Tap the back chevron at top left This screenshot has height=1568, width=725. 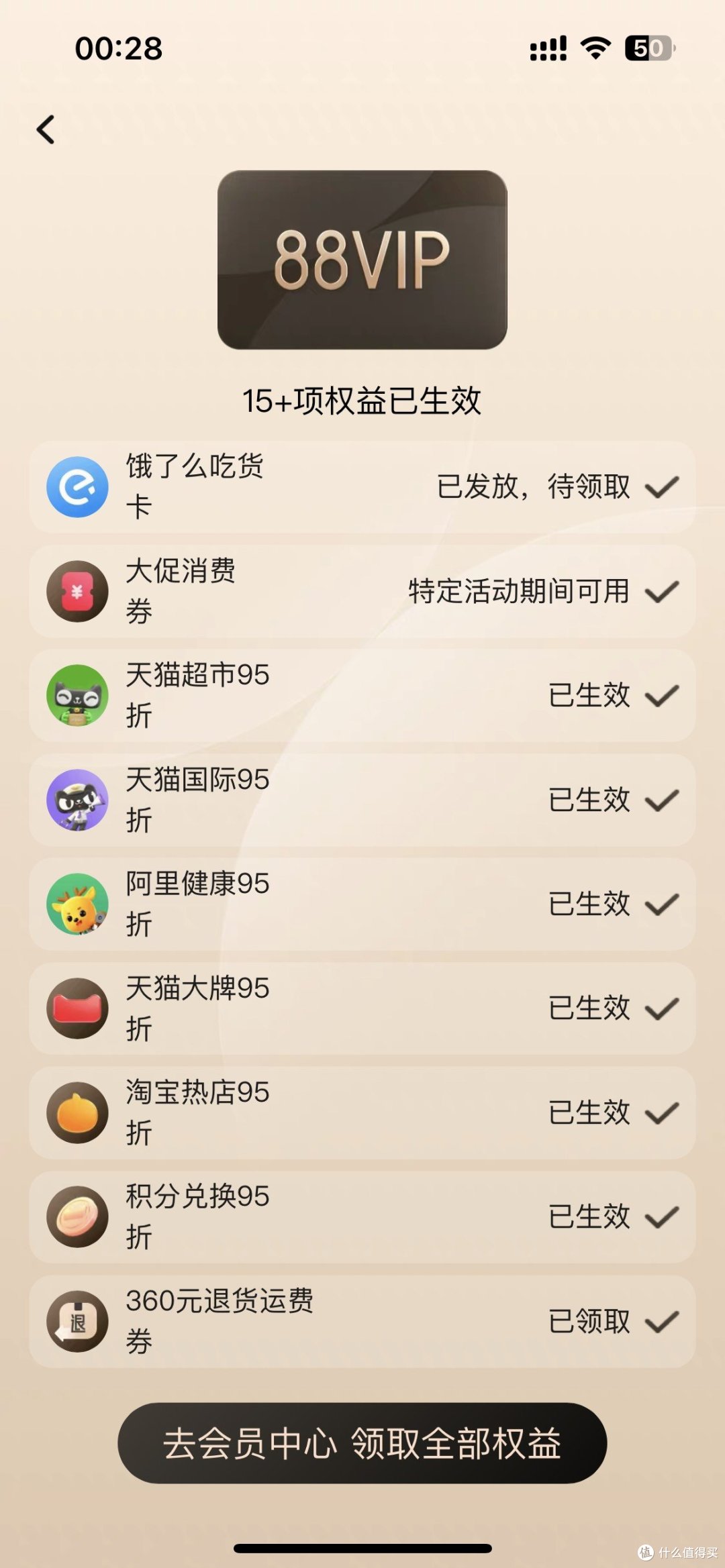coord(46,130)
